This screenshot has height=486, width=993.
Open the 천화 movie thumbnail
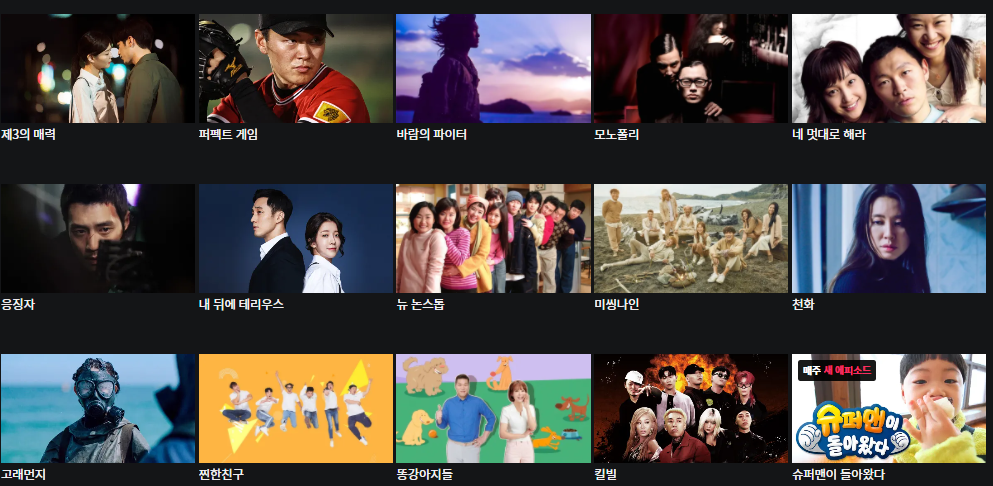[889, 238]
